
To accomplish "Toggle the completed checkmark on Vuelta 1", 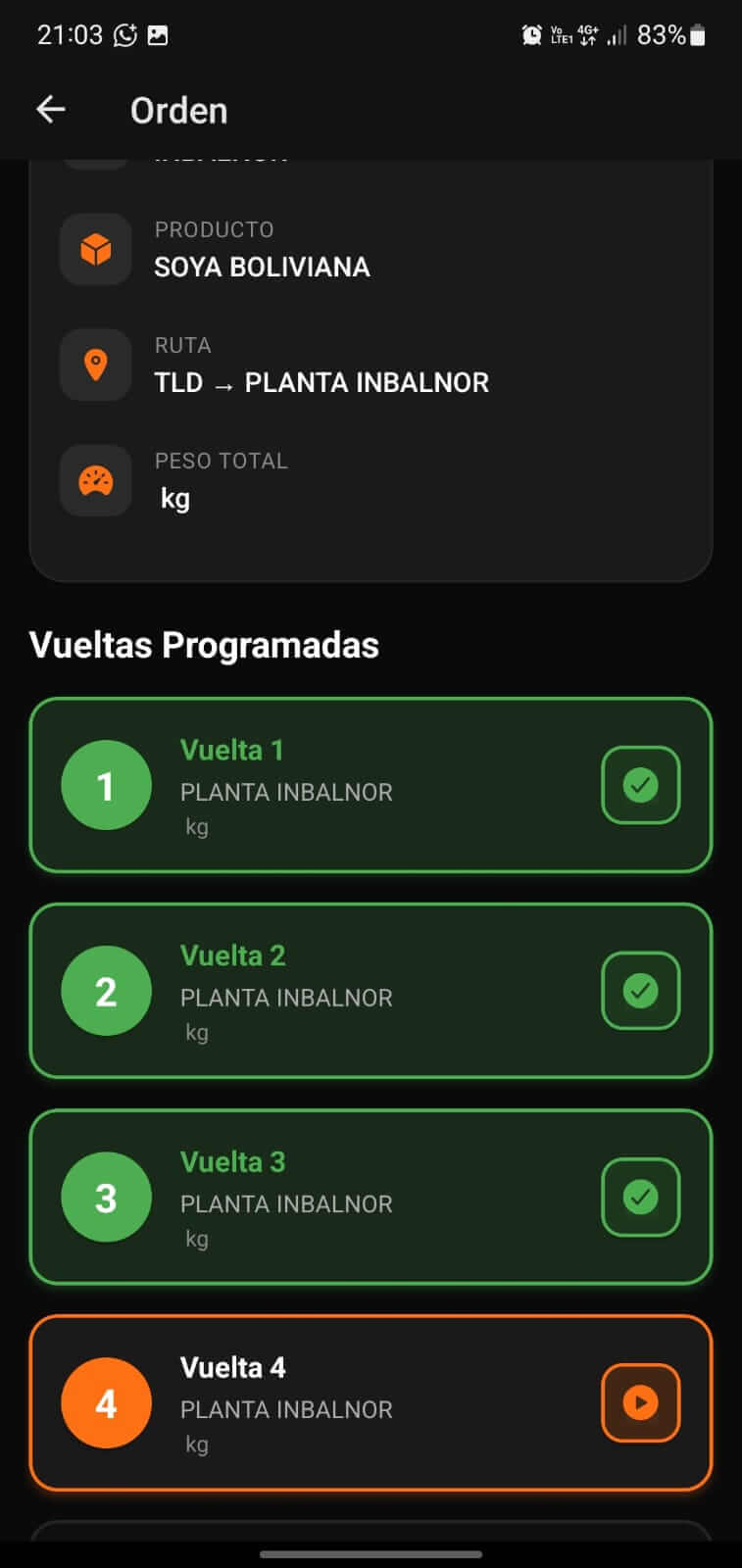I will [640, 785].
